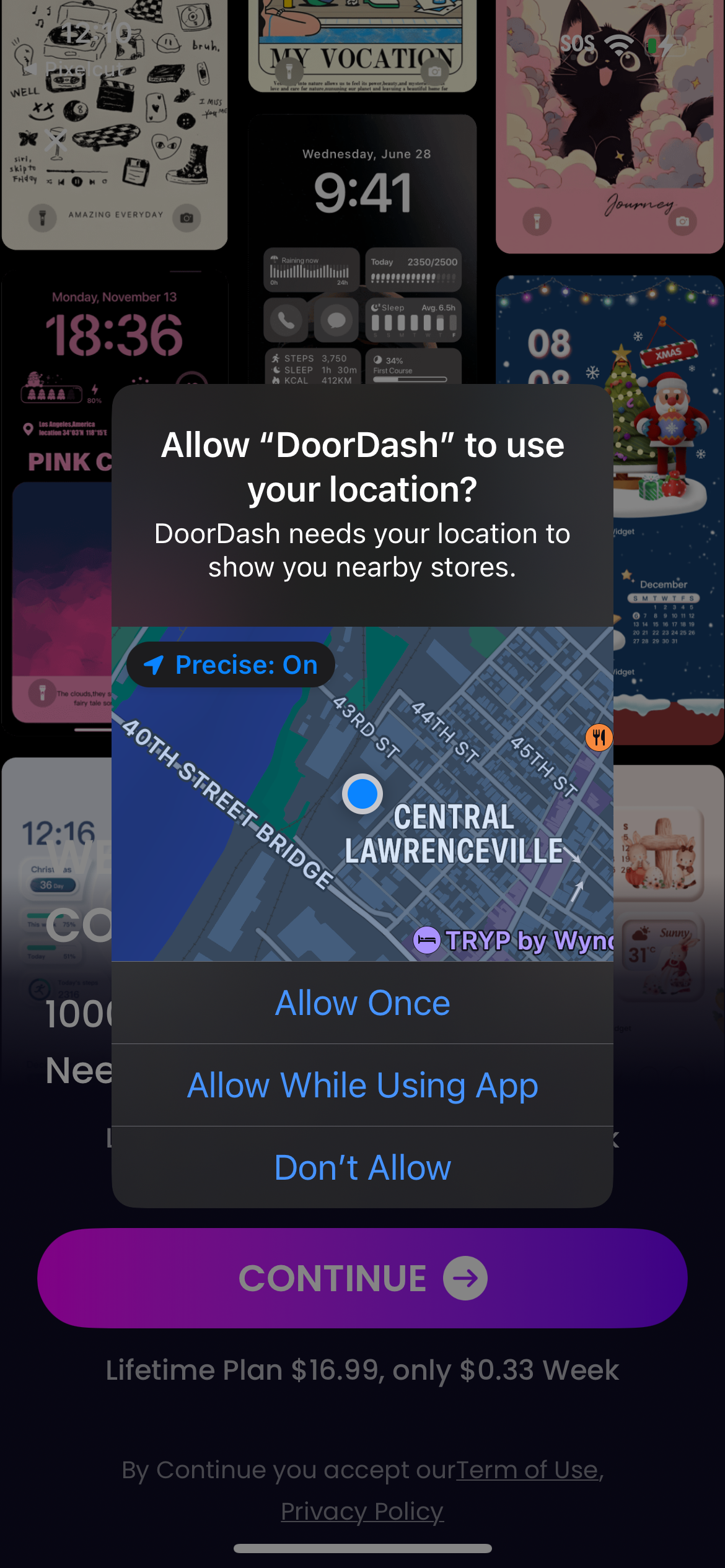Tap the Wi-Fi icon in the status bar
Screen dimensions: 725x1568
click(x=618, y=43)
